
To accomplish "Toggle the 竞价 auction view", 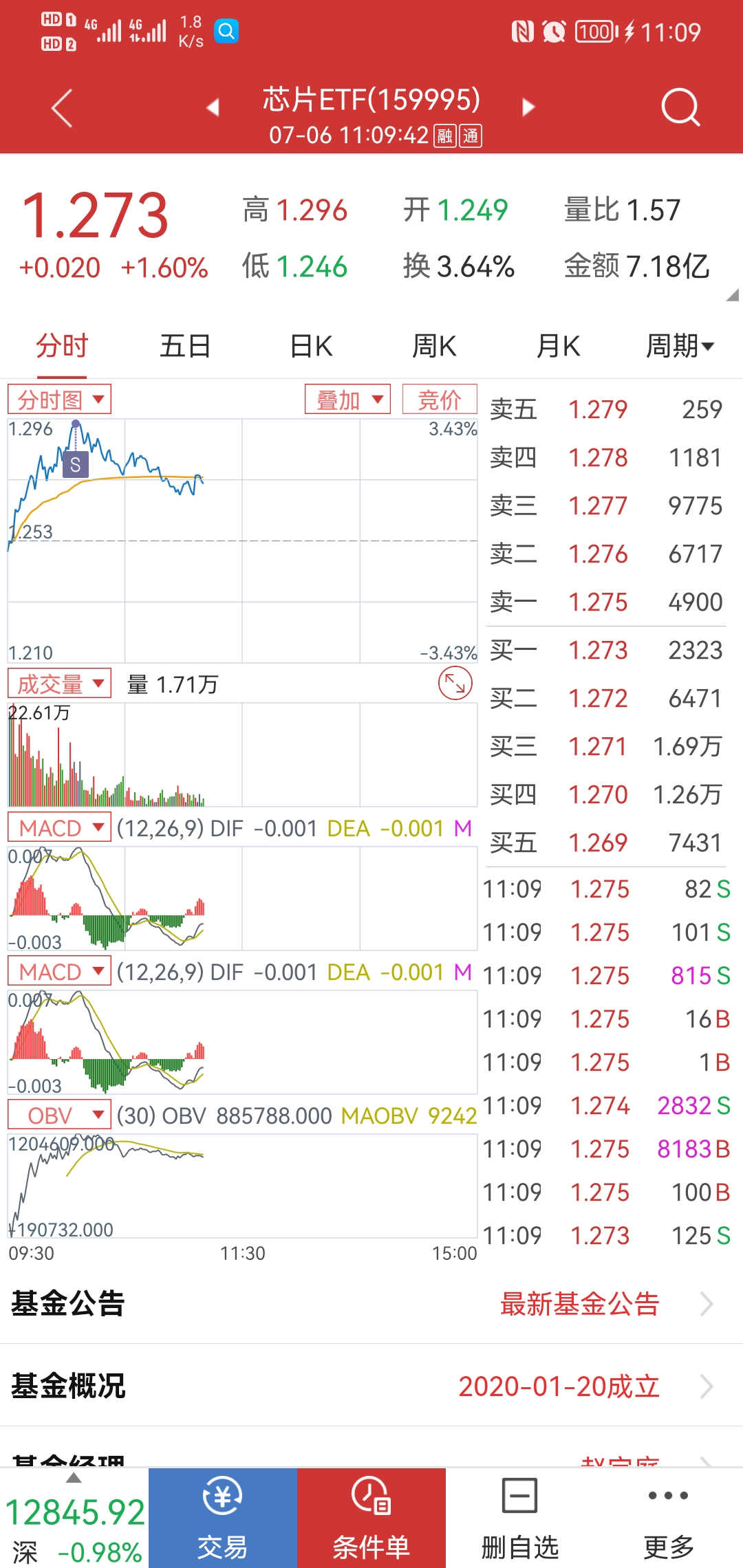I will [440, 399].
